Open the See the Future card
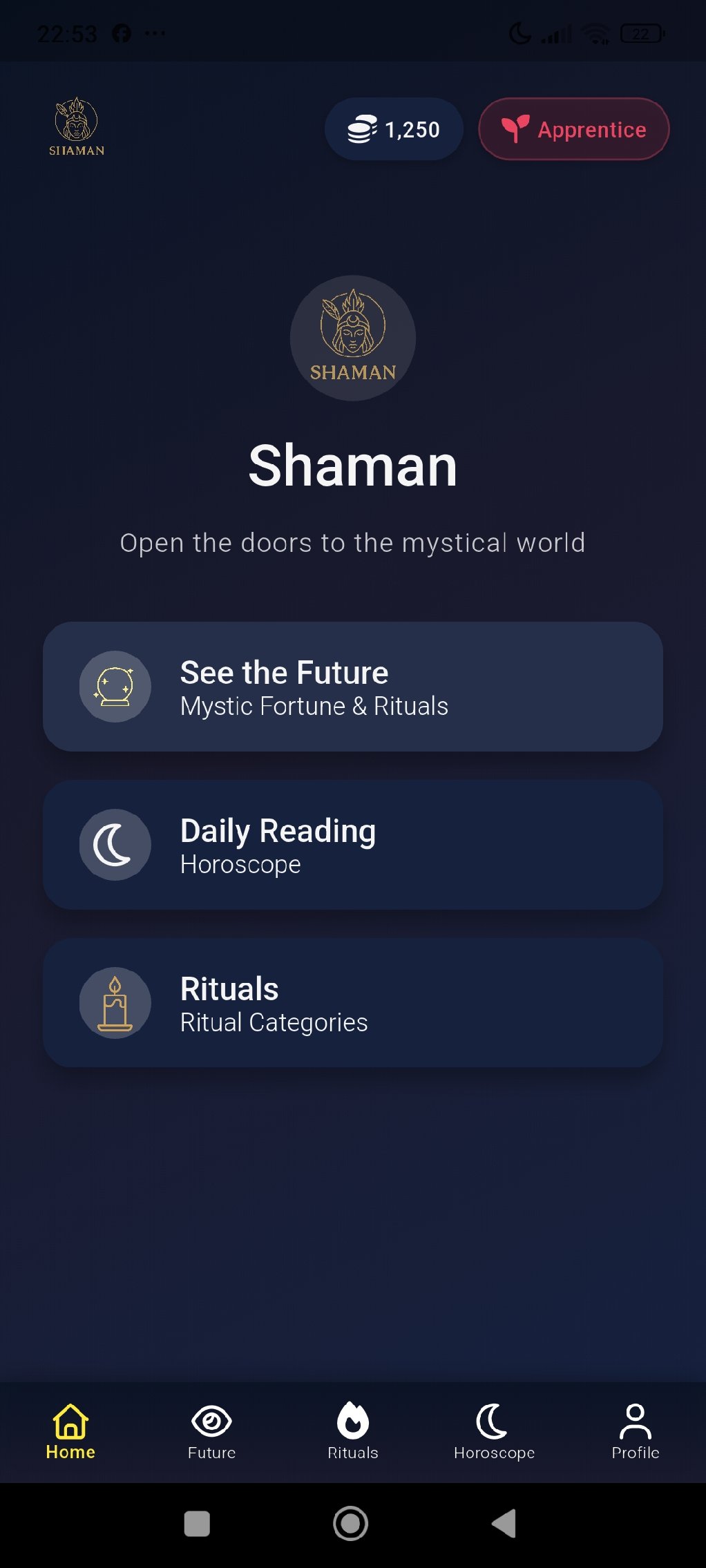 352,687
